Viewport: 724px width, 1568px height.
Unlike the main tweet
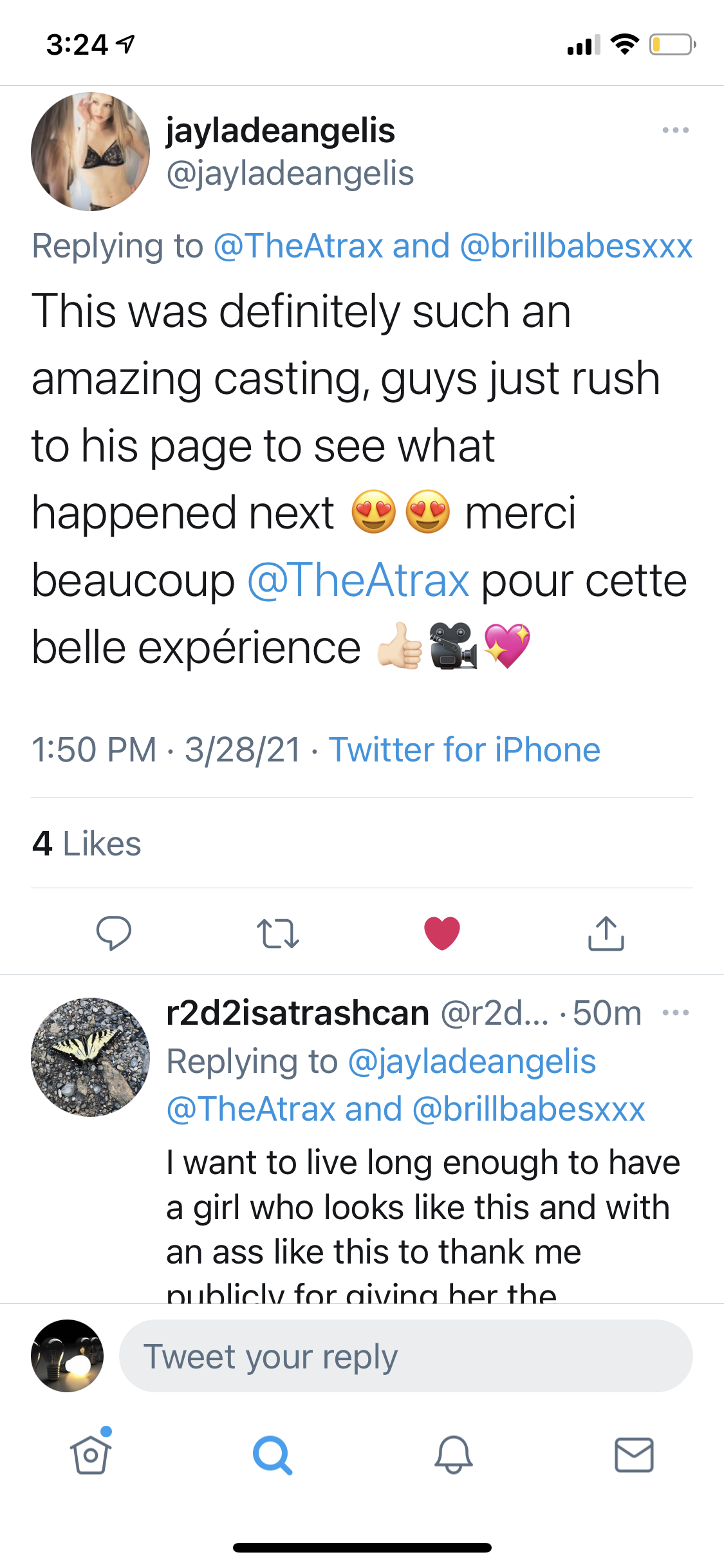(442, 933)
